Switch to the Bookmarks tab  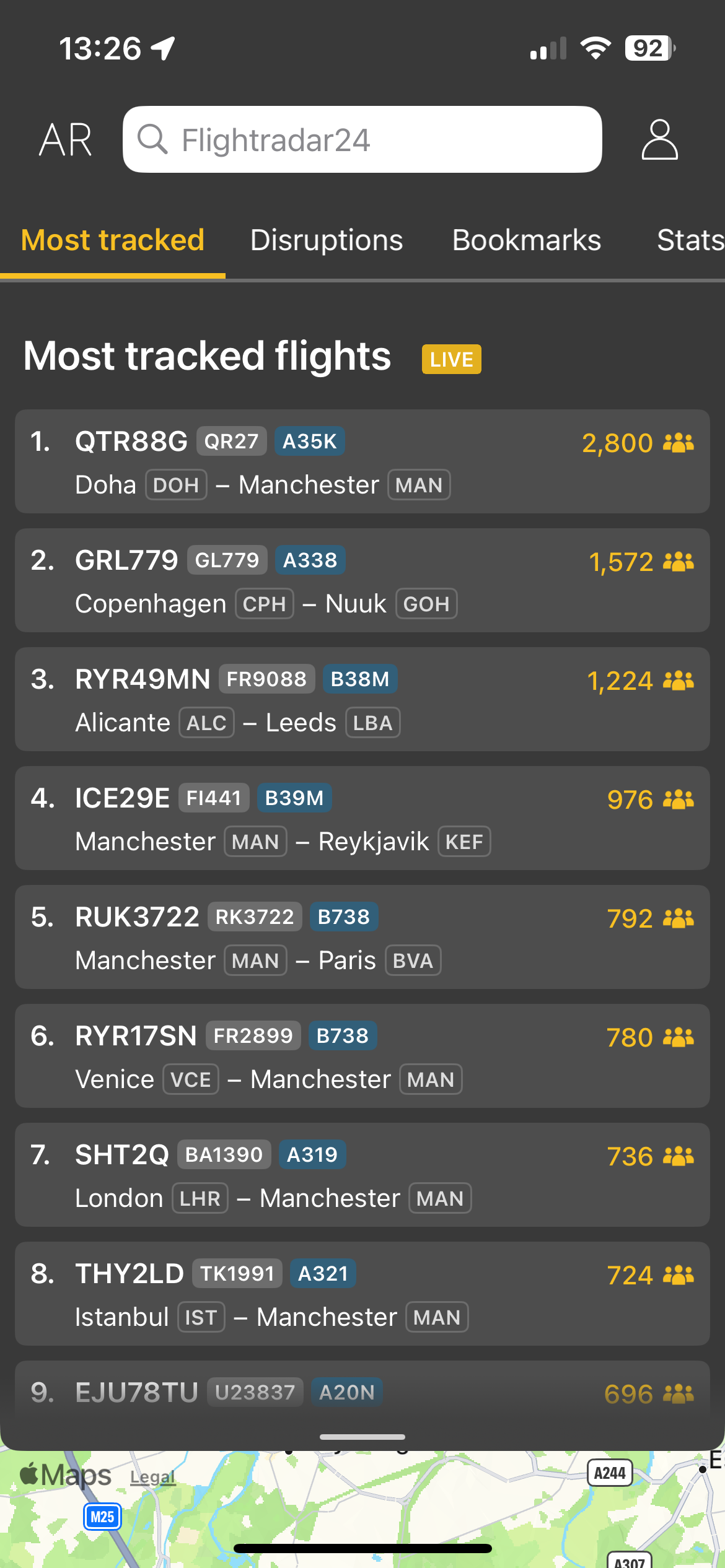click(x=526, y=240)
